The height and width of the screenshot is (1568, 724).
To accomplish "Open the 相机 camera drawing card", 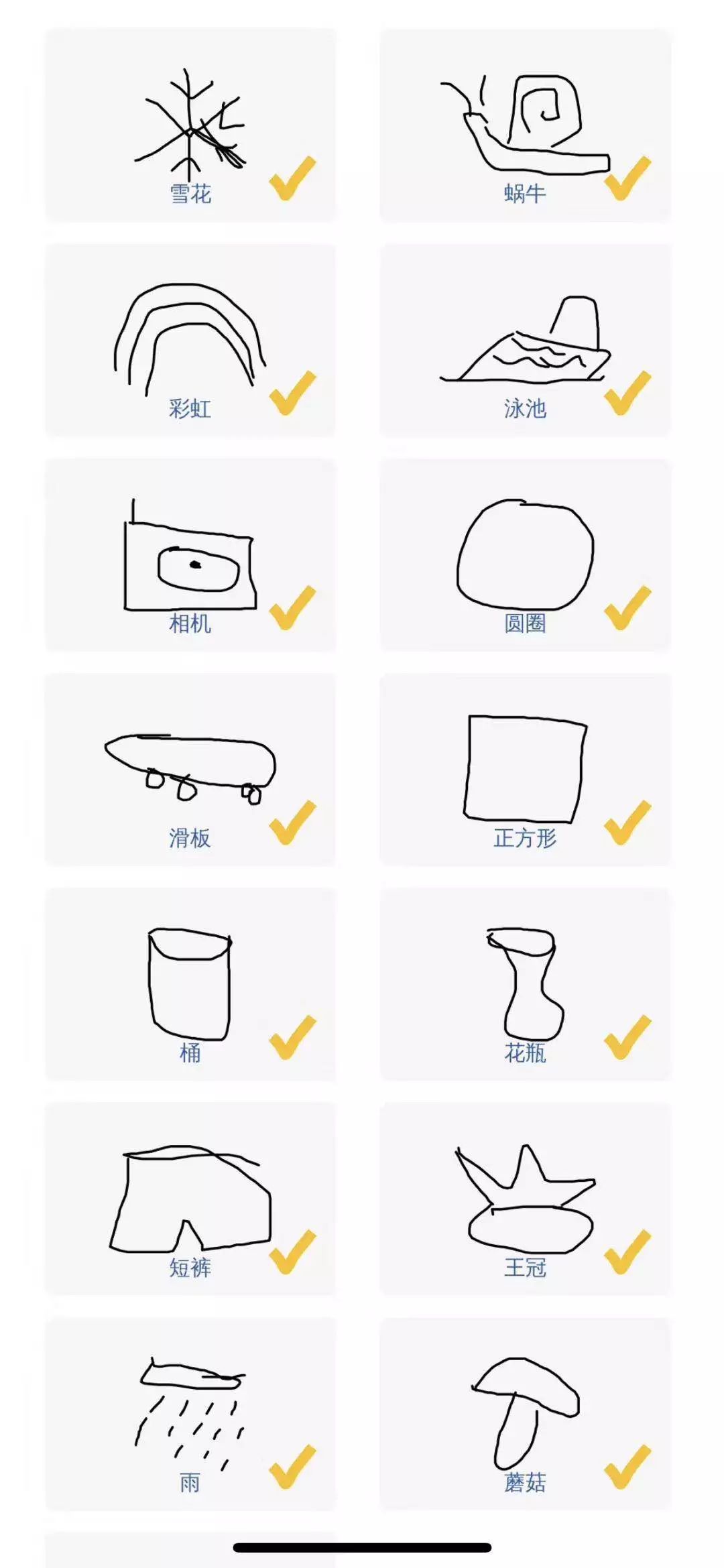I will click(x=190, y=555).
